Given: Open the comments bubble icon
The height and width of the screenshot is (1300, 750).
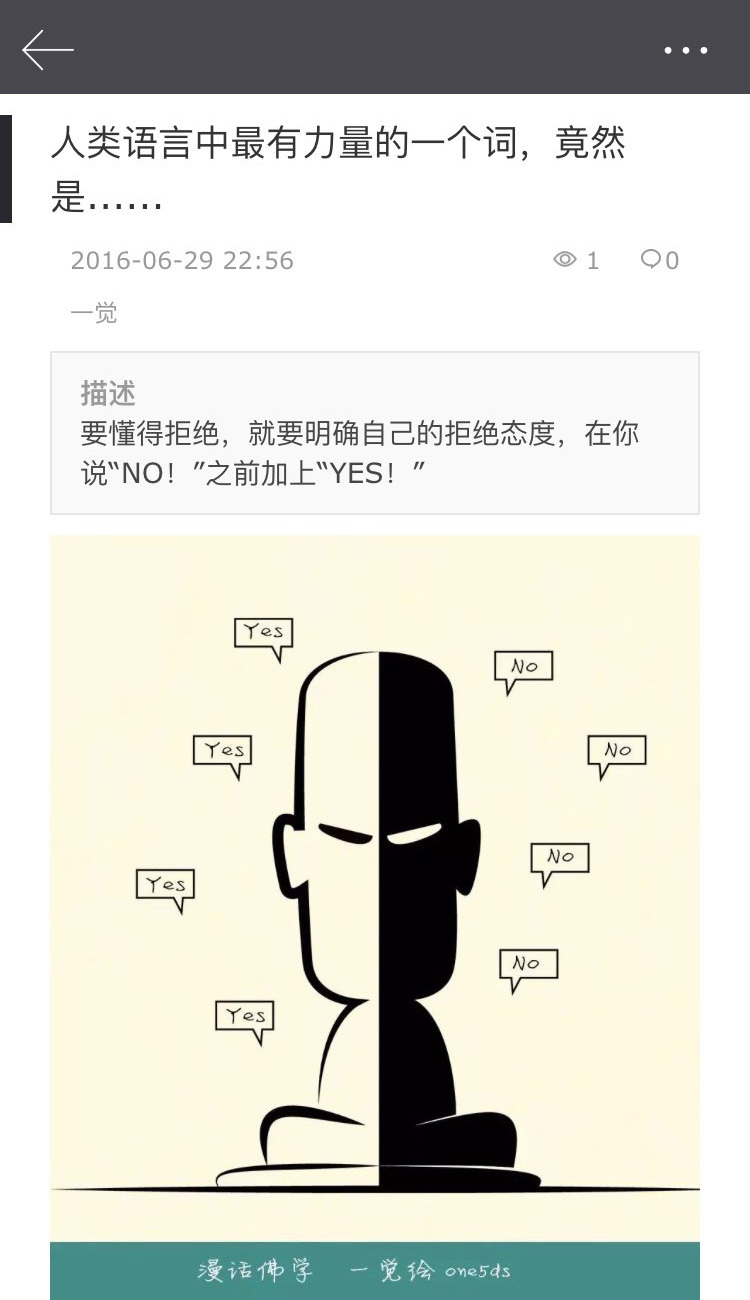Looking at the screenshot, I should [x=651, y=260].
